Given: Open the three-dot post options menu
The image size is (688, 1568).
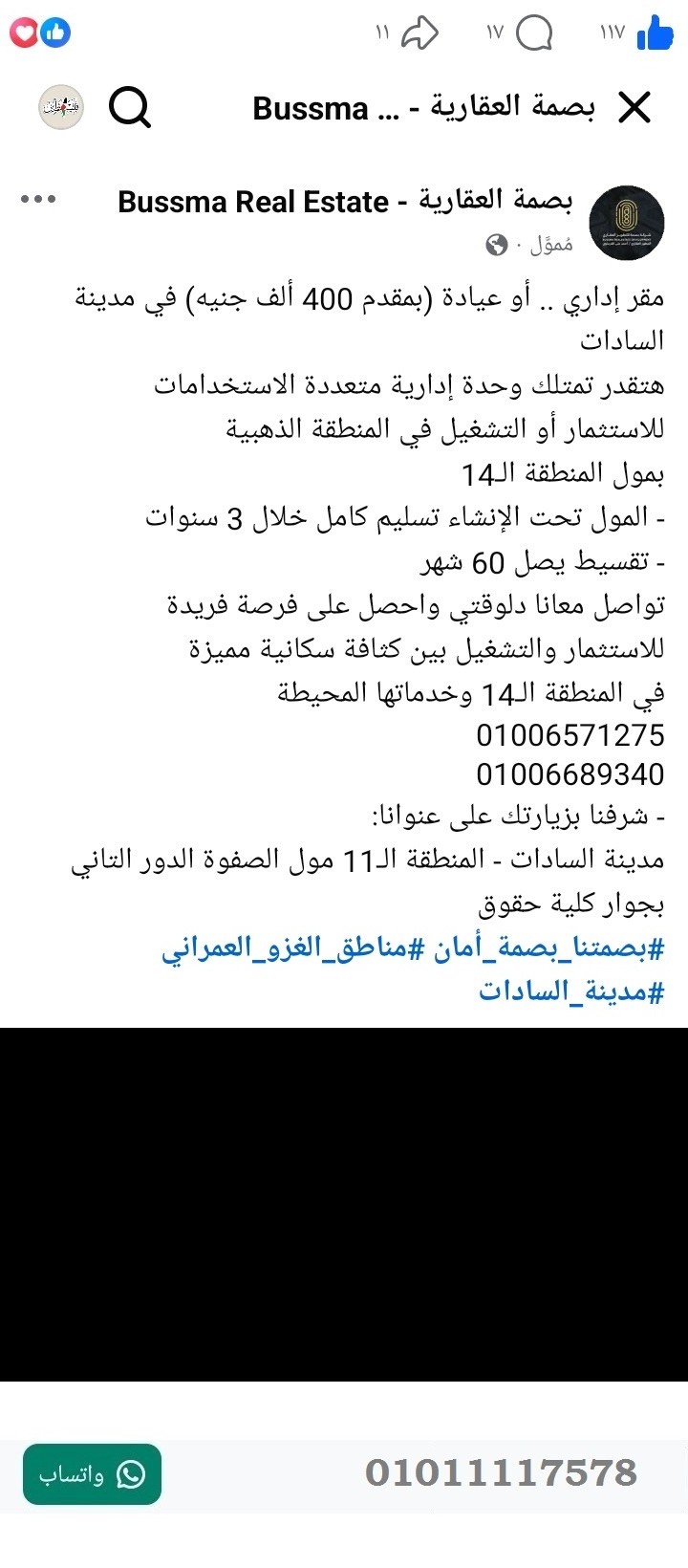Looking at the screenshot, I should pos(38,199).
